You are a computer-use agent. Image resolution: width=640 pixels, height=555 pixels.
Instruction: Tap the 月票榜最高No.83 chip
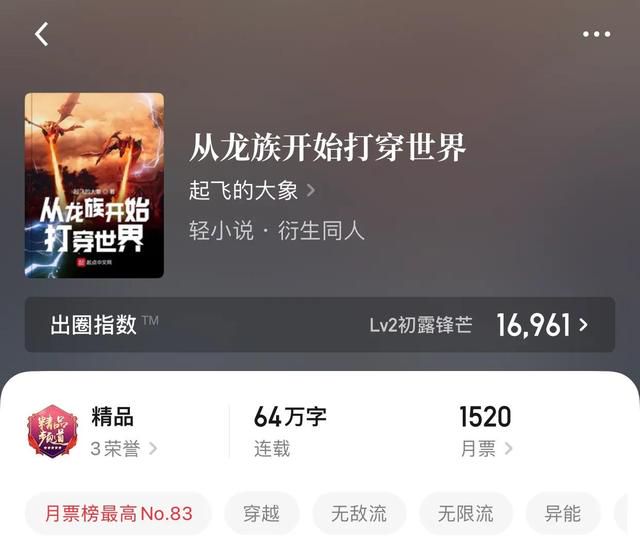tap(118, 514)
